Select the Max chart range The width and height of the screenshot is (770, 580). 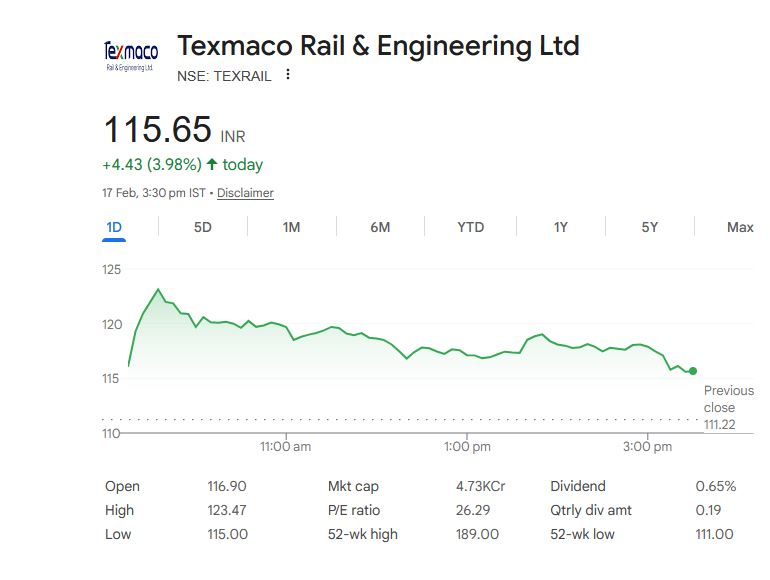pyautogui.click(x=740, y=227)
